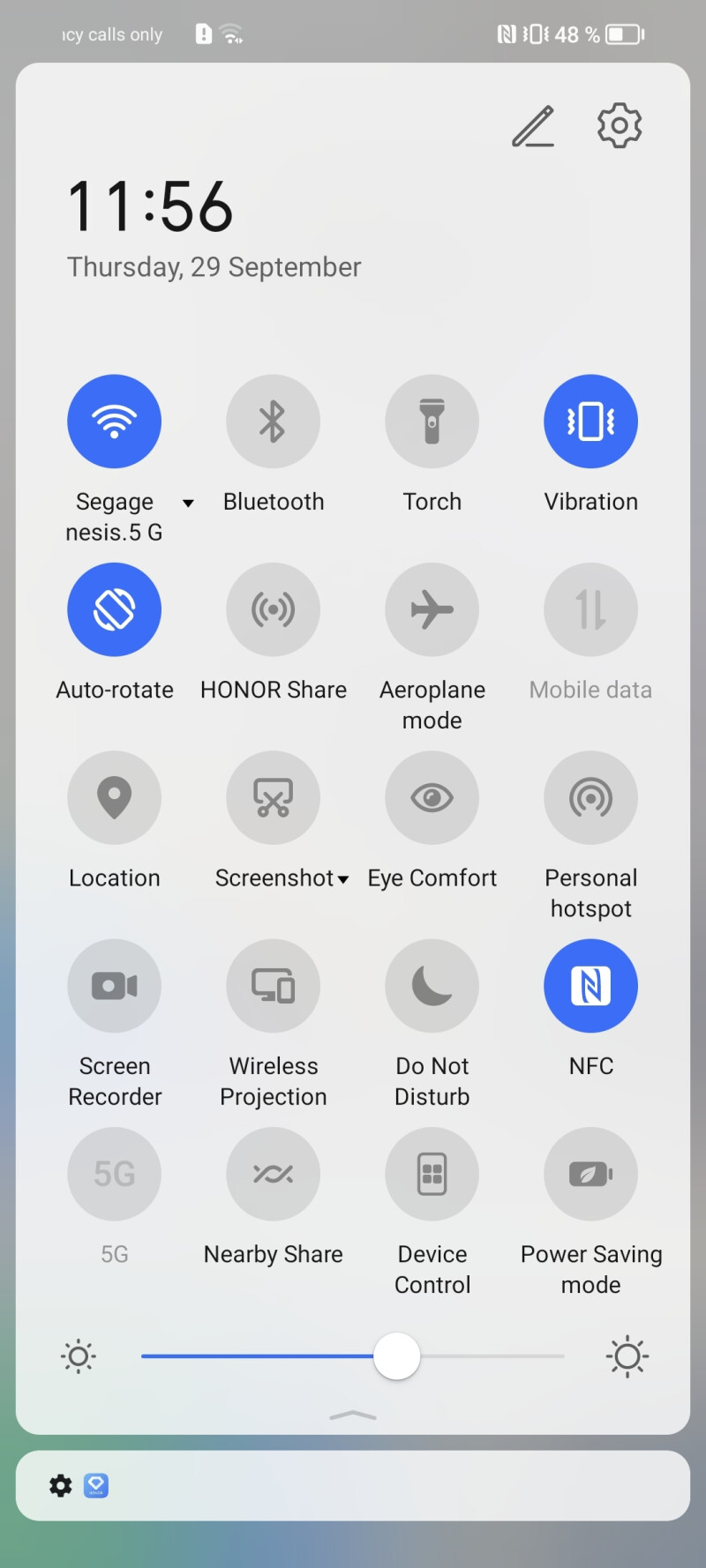The width and height of the screenshot is (706, 1568).
Task: Expand the Wi-Fi network dropdown arrow
Action: 188,504
